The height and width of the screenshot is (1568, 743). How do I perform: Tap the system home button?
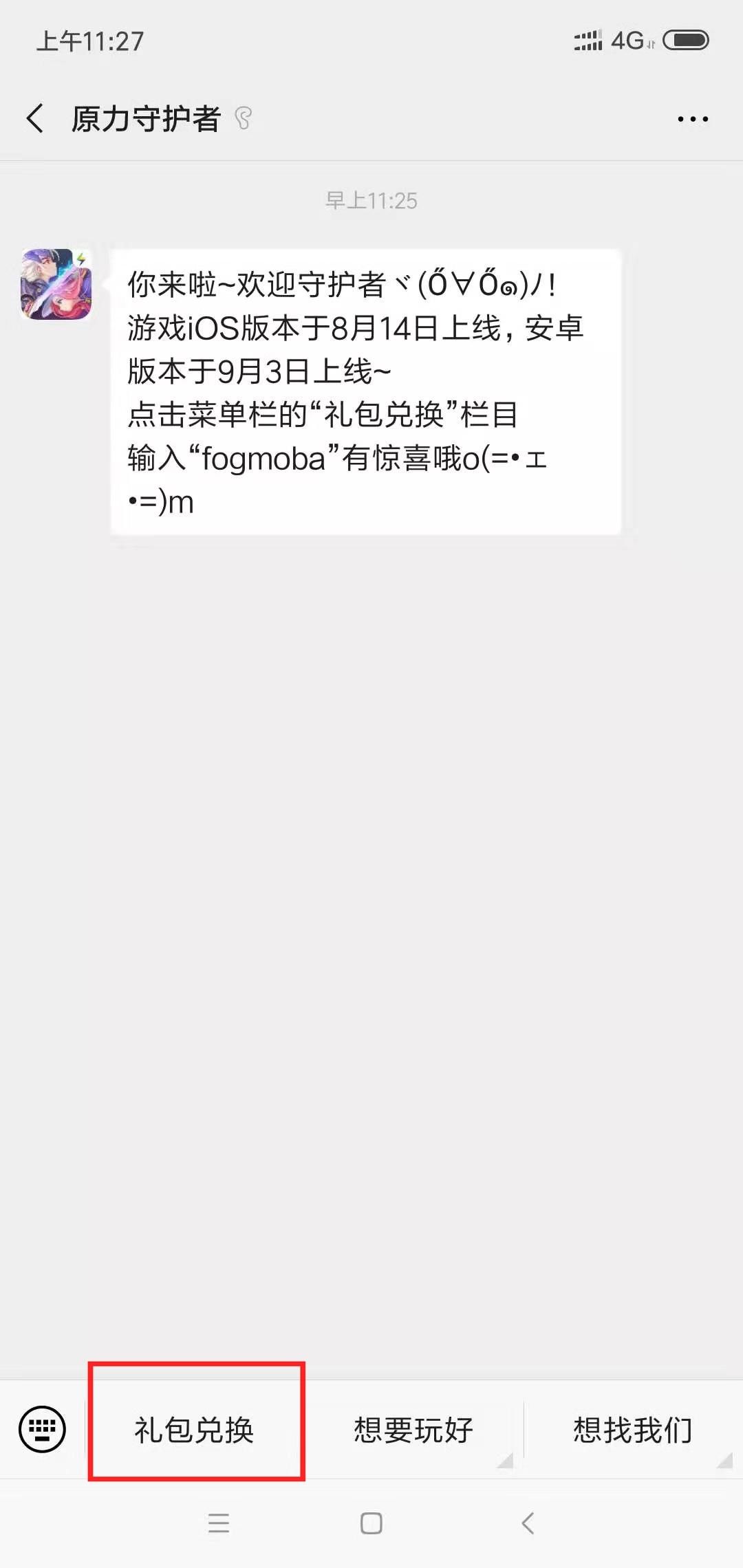pos(371,1523)
